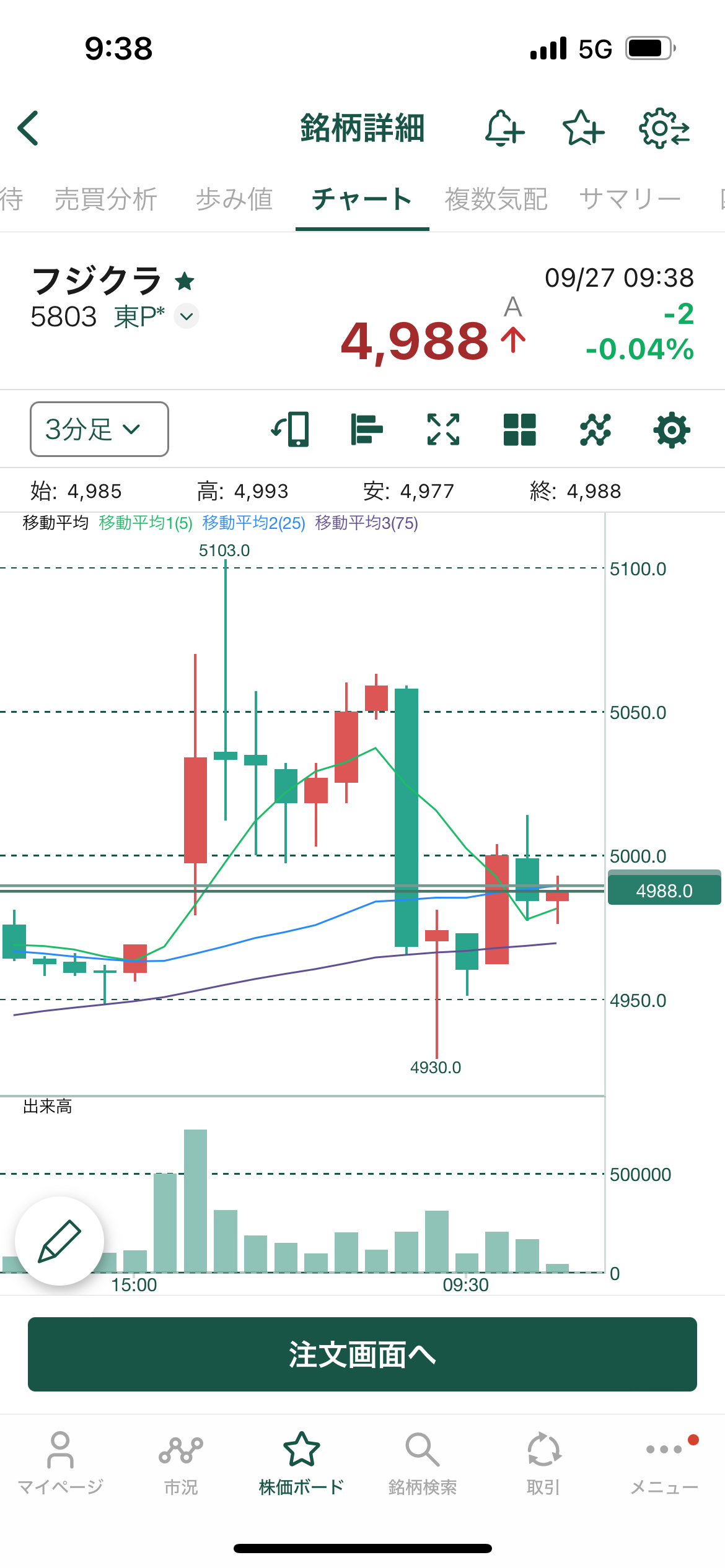Switch to the 複数気配 tab
This screenshot has width=725, height=1568.
(496, 199)
